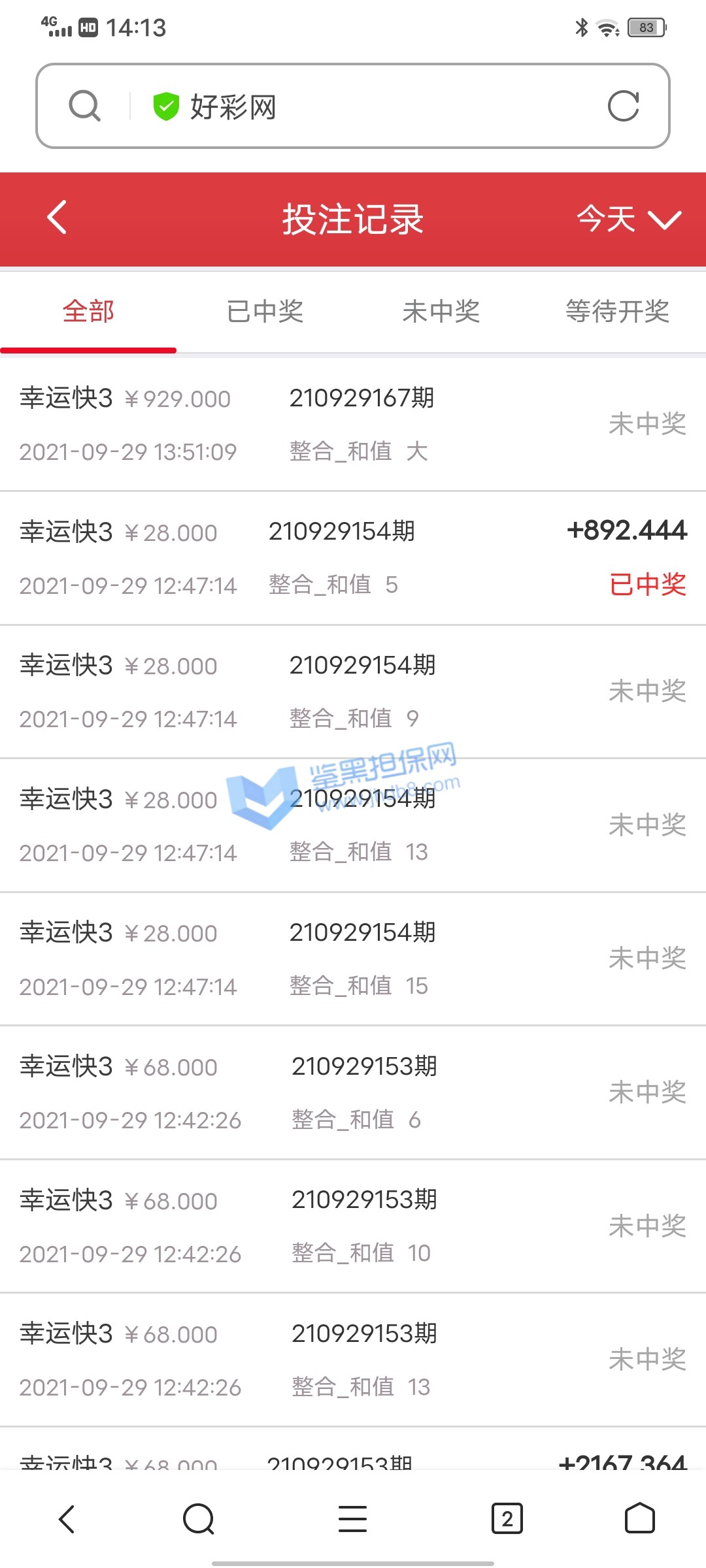Image resolution: width=706 pixels, height=1568 pixels.
Task: View the winning bet with +892.444
Action: 353,559
